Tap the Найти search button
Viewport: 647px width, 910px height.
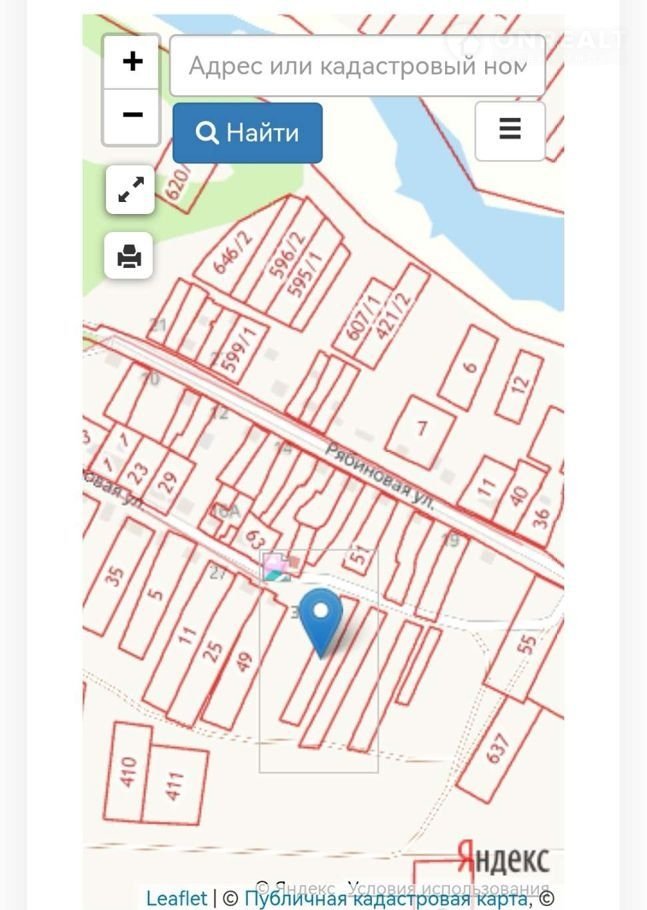(x=248, y=133)
